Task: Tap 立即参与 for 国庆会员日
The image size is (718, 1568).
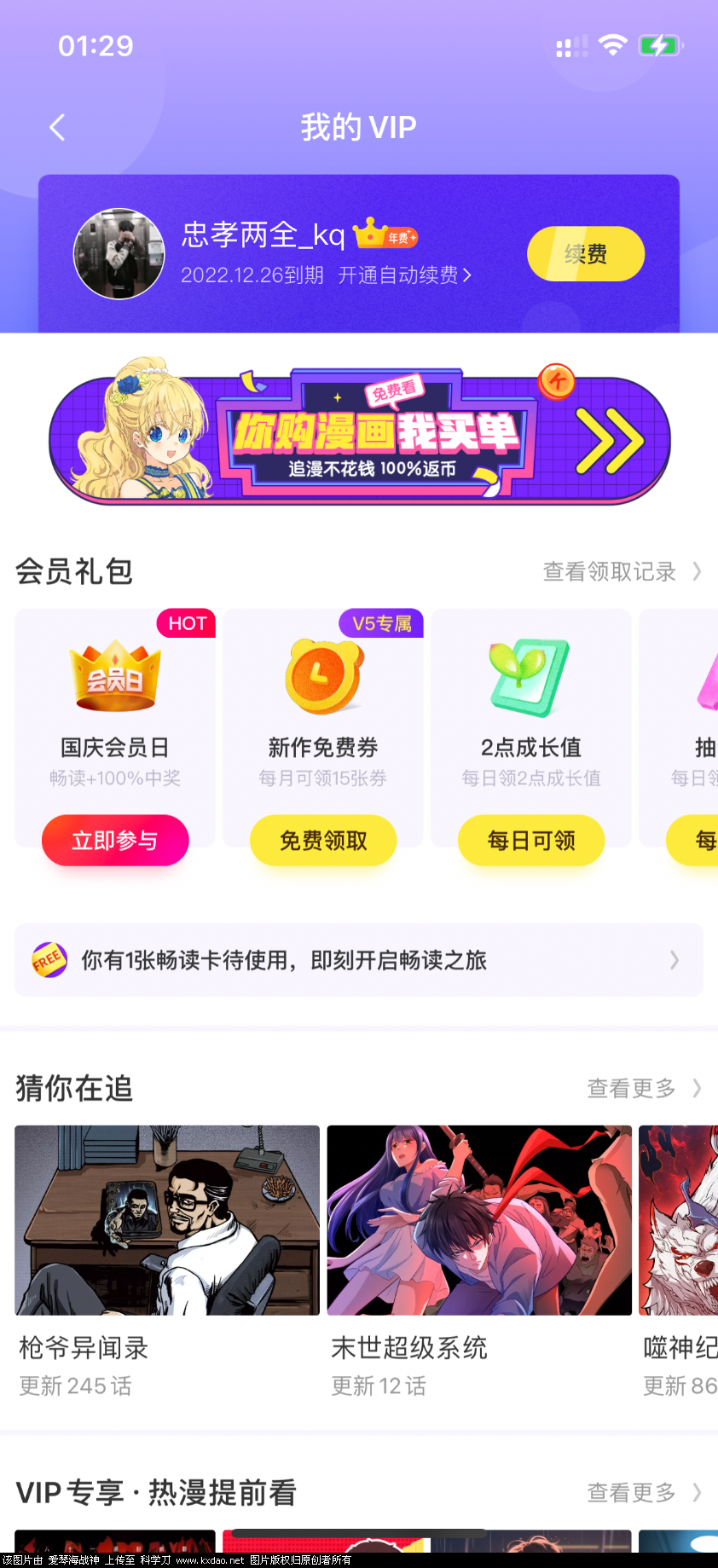Action: click(x=115, y=841)
